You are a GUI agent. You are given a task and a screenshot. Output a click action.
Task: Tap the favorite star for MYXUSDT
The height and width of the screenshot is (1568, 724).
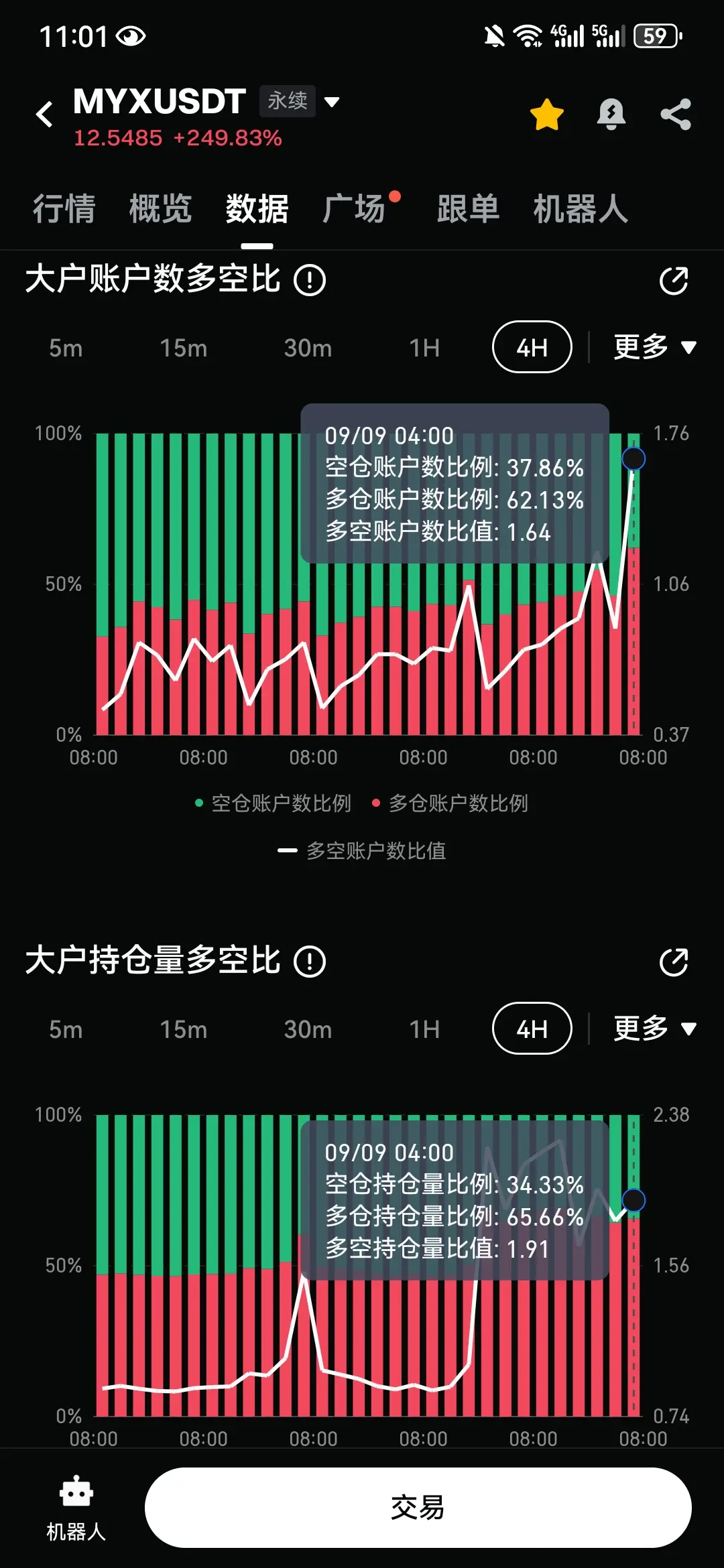547,114
